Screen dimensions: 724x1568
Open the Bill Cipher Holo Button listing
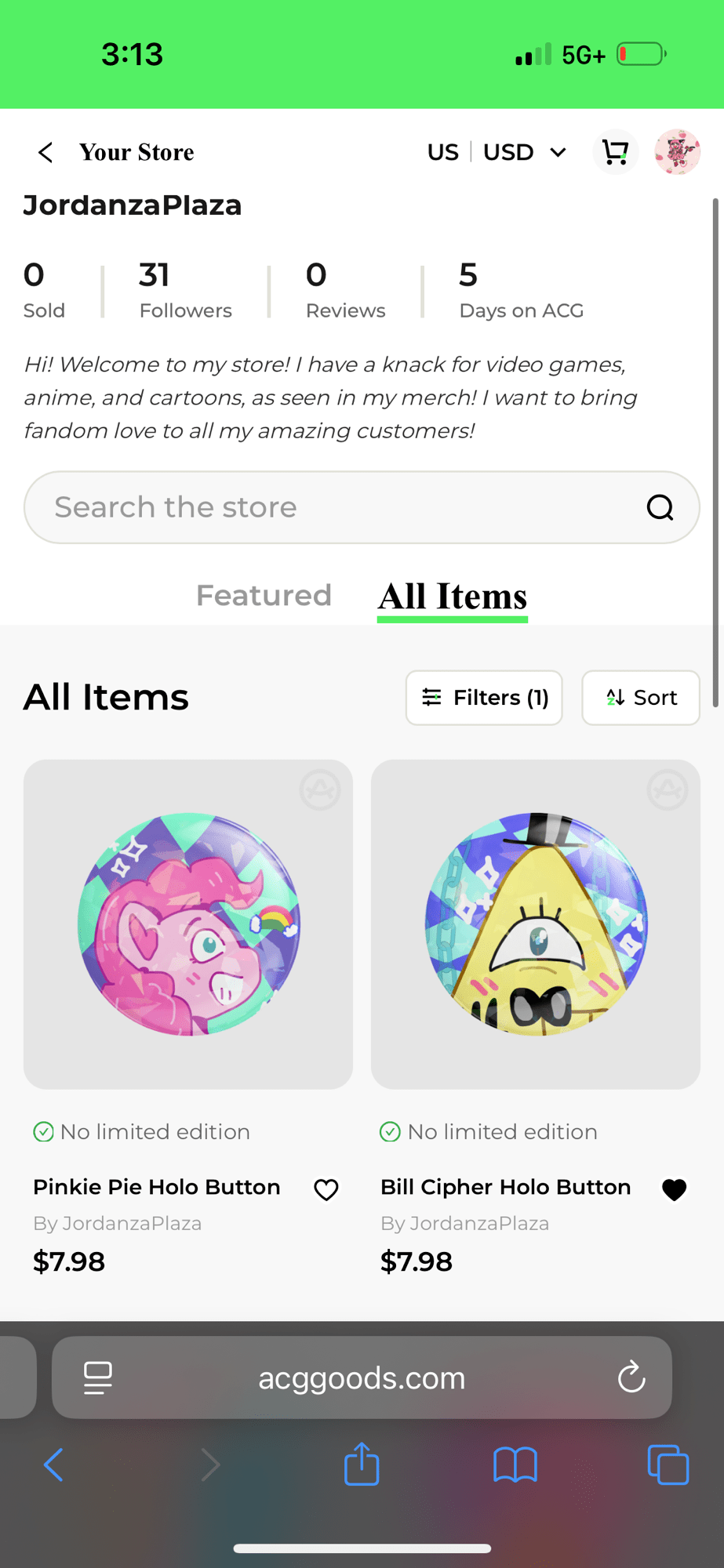pos(535,925)
